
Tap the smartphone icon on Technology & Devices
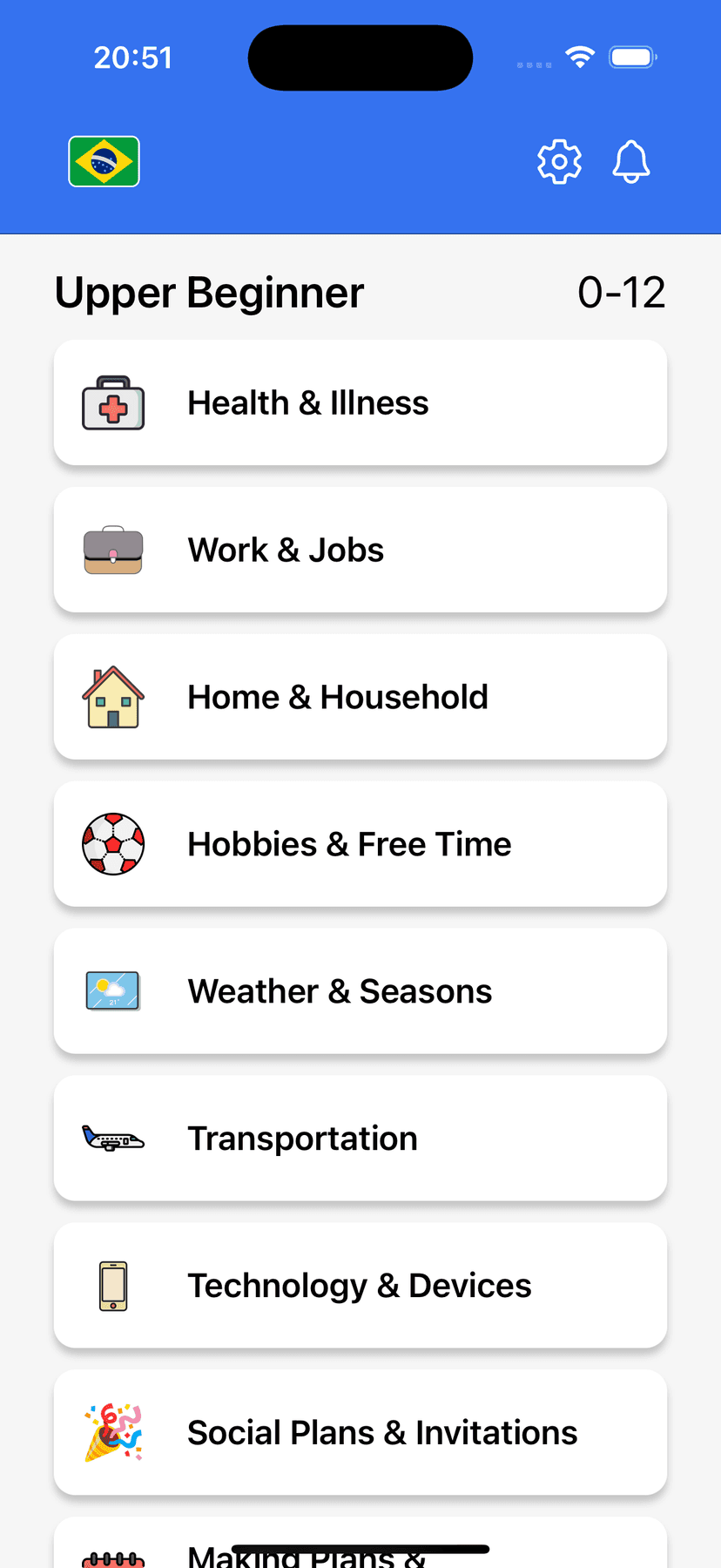[x=113, y=1285]
